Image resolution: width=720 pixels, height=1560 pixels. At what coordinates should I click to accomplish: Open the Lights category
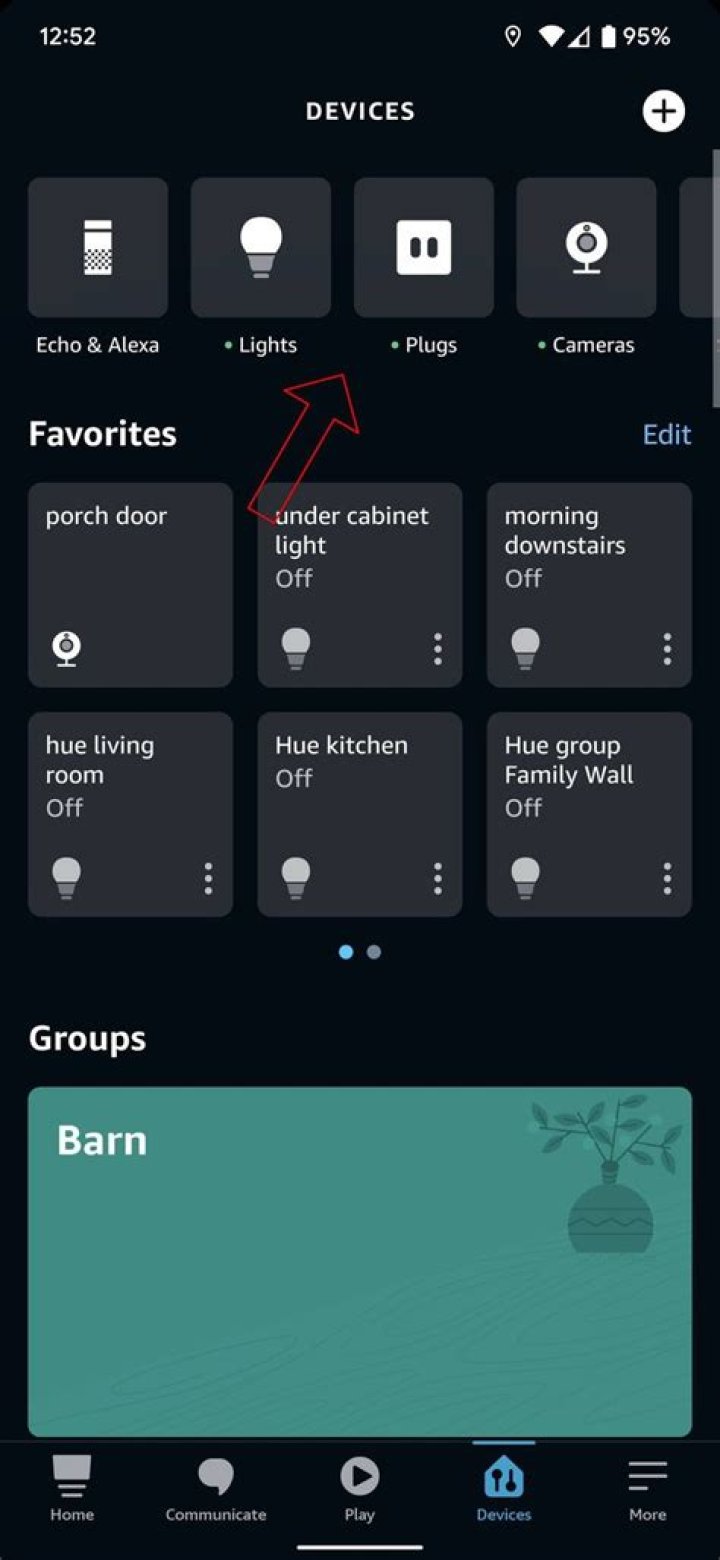coord(261,248)
